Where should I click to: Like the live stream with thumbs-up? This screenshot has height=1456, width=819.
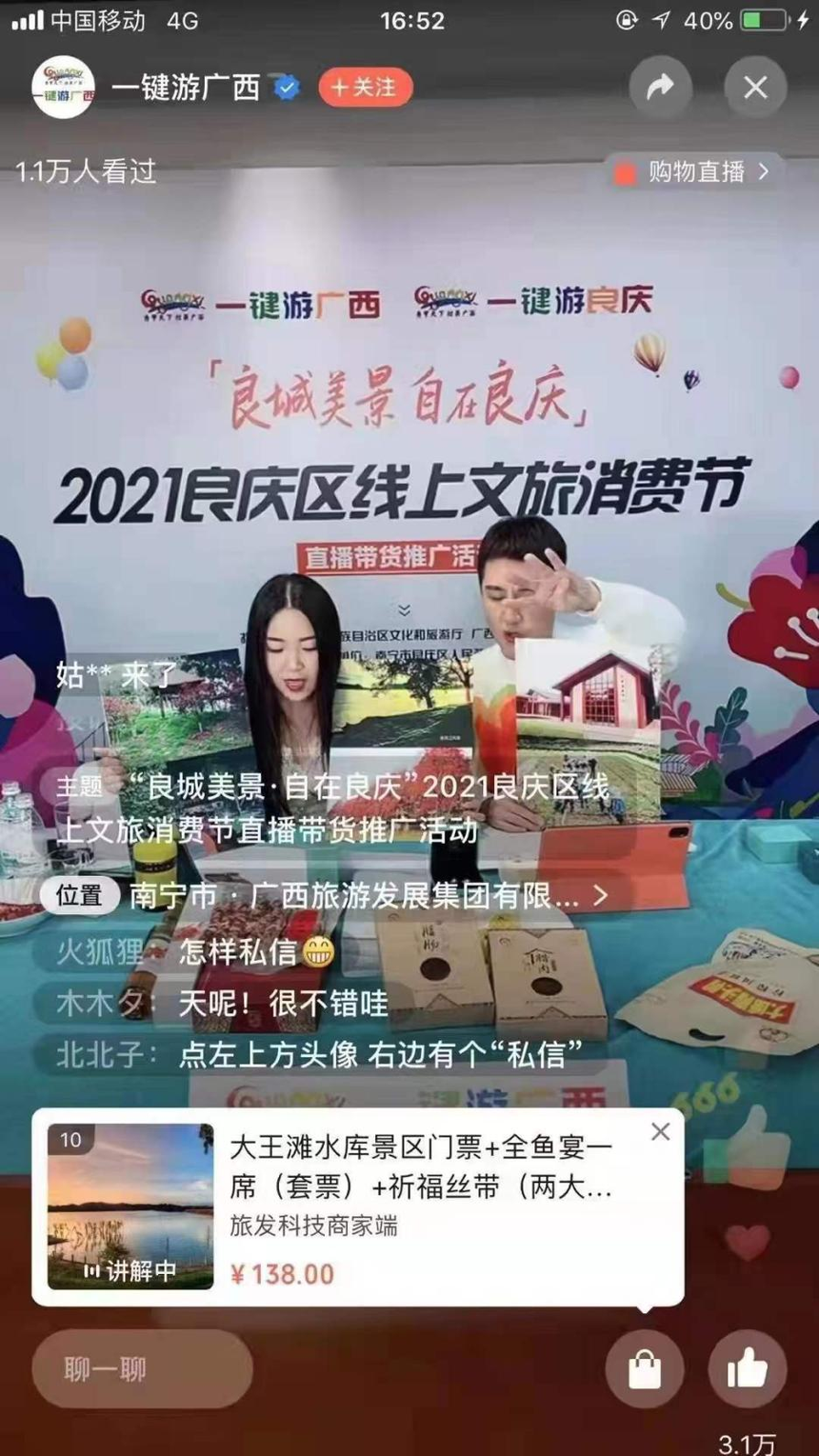coord(748,1369)
